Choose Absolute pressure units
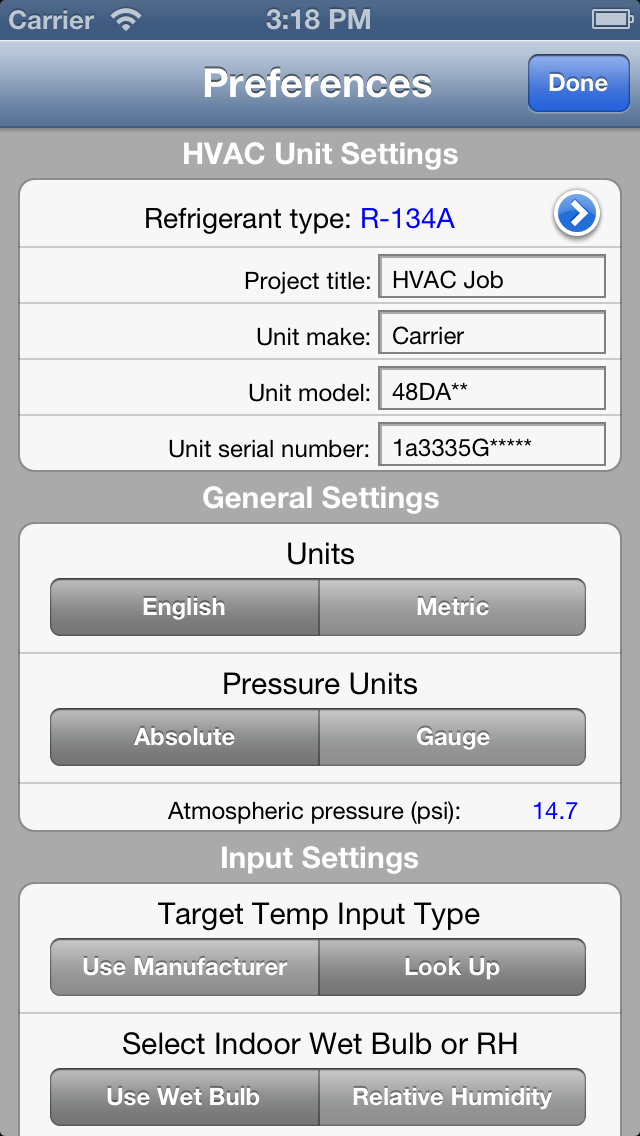This screenshot has height=1136, width=640. pos(185,737)
